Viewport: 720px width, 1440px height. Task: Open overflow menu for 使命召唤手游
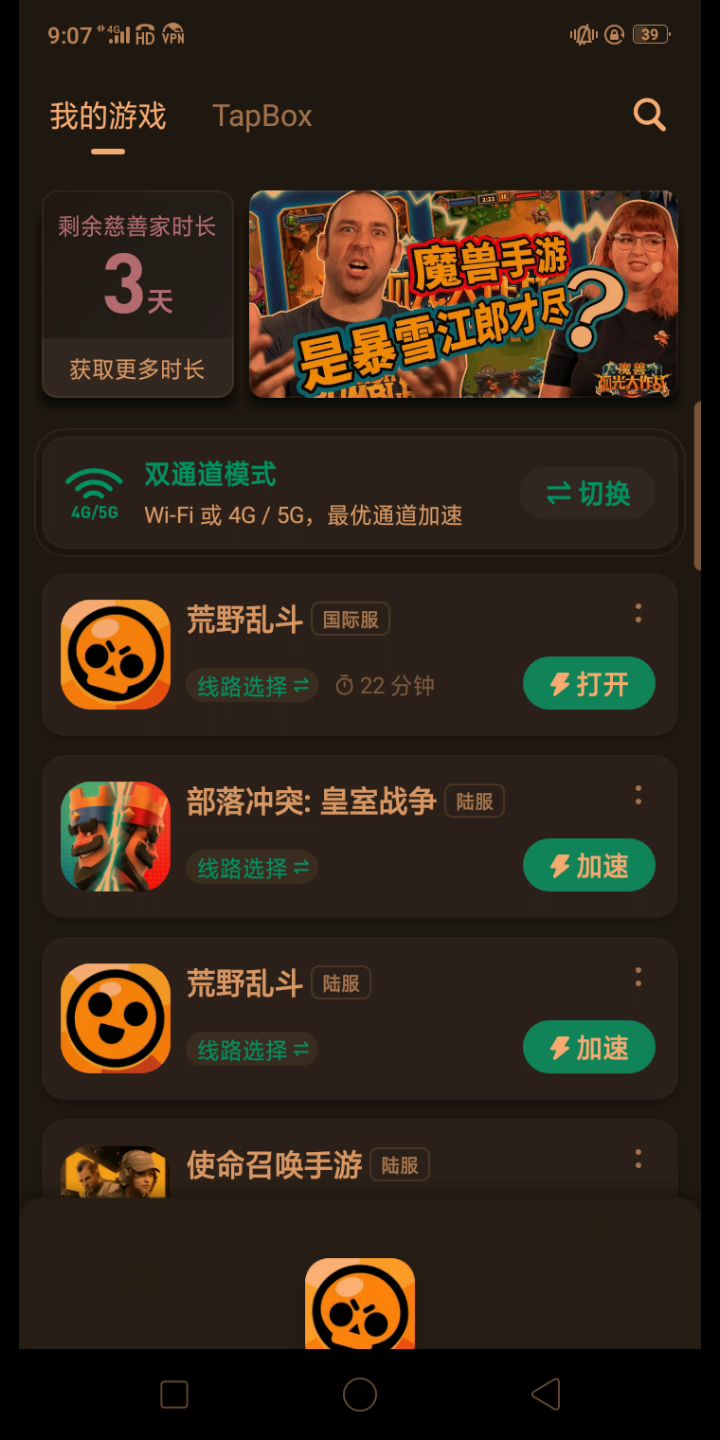(638, 1160)
